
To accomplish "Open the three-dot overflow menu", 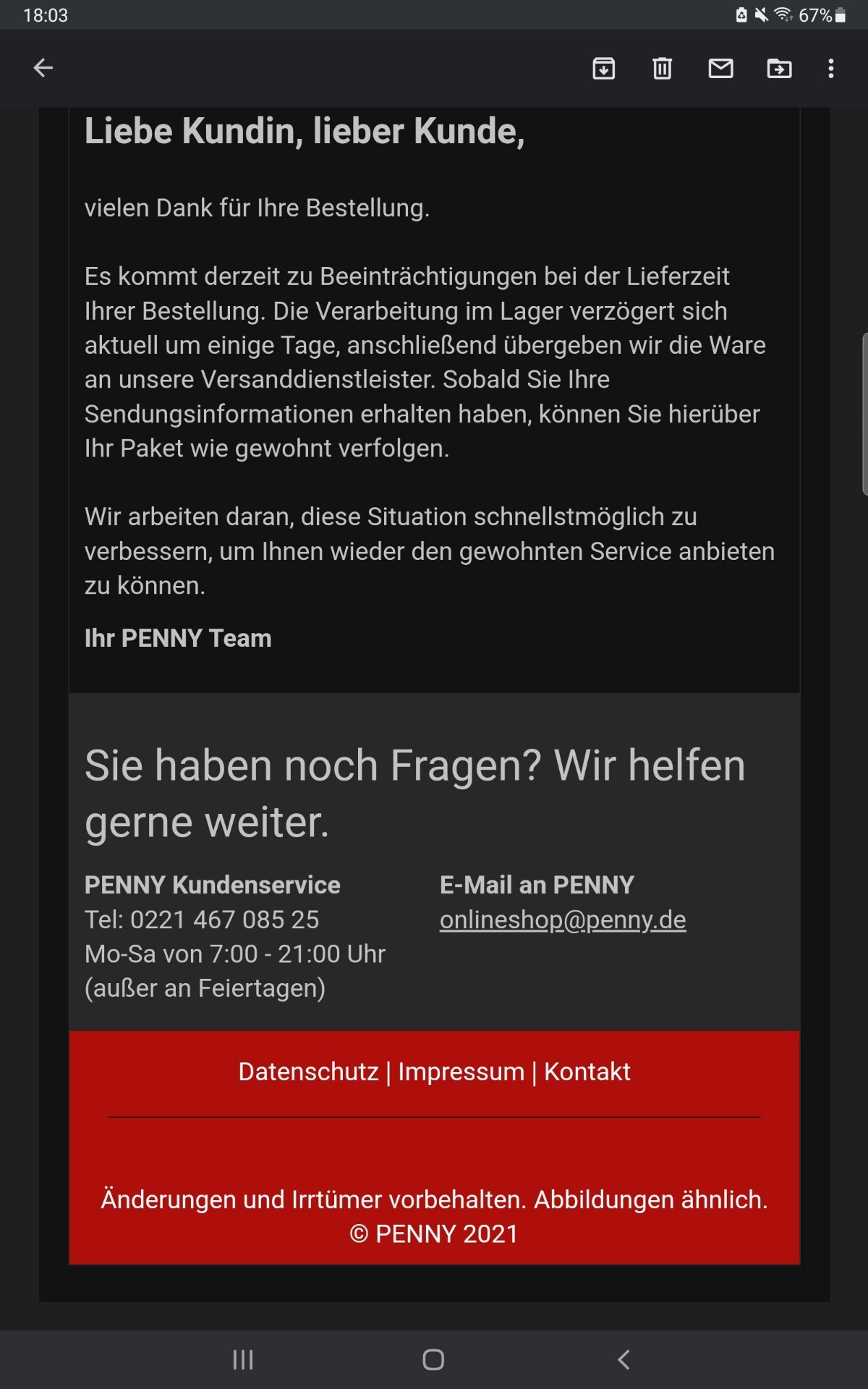I will coord(831,68).
